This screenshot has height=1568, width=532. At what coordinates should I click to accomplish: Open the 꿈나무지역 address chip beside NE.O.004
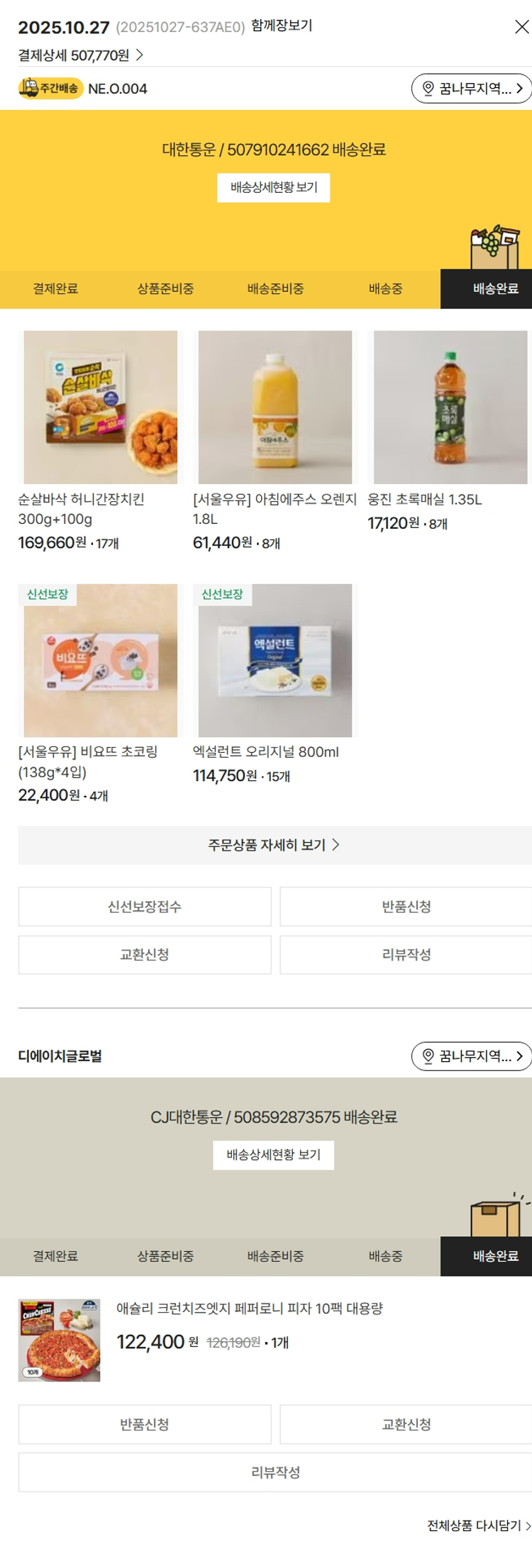tap(471, 89)
